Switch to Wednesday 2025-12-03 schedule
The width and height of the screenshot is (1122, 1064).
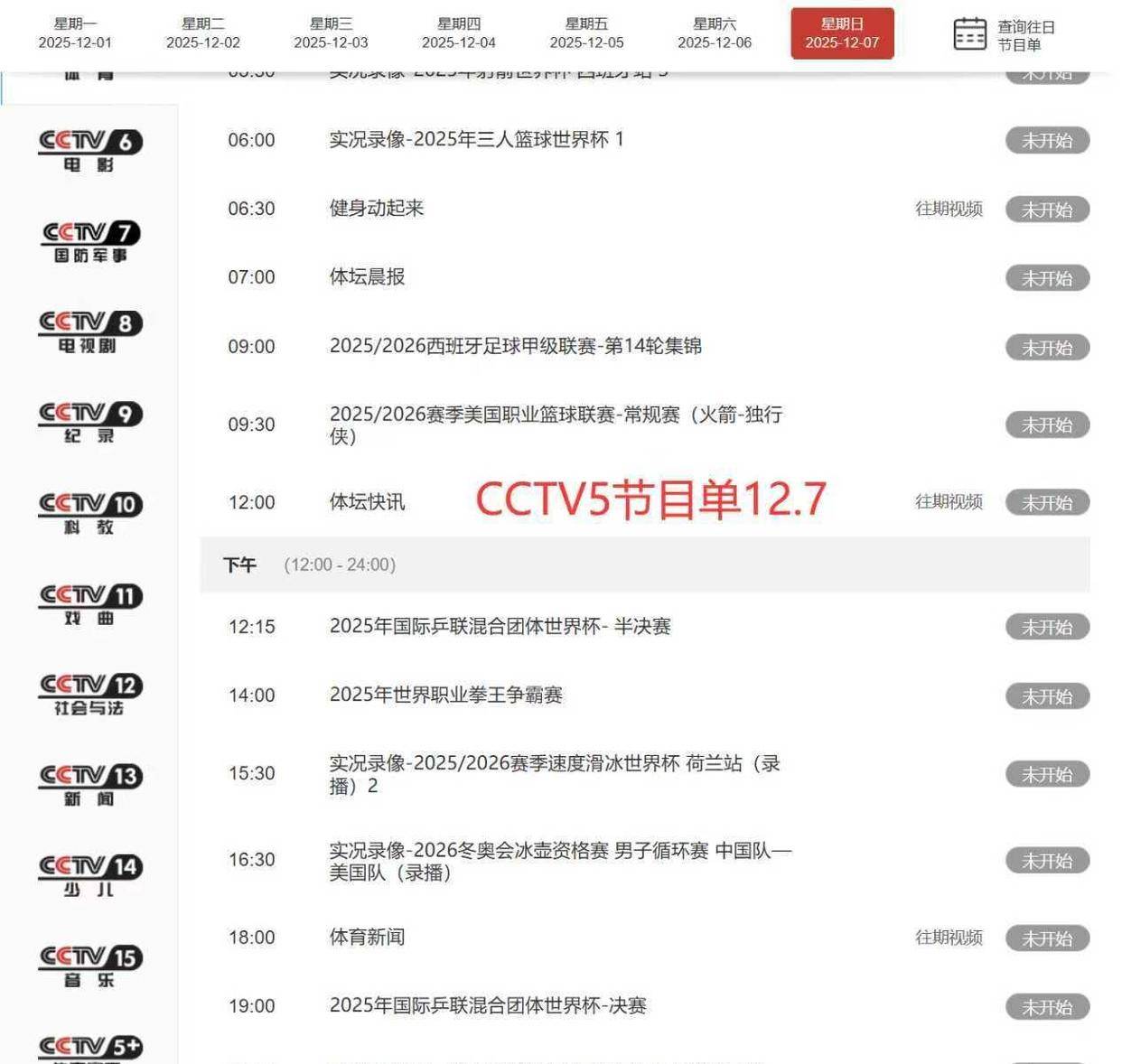pos(331,33)
